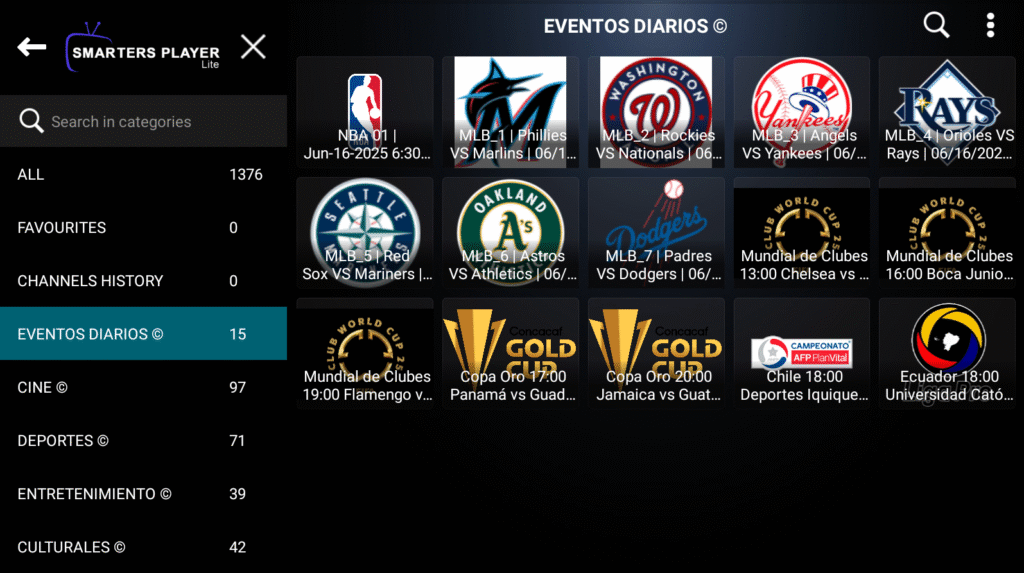This screenshot has width=1024, height=573.
Task: Open MLB_1 Phillies VS Marlins
Action: click(x=510, y=112)
